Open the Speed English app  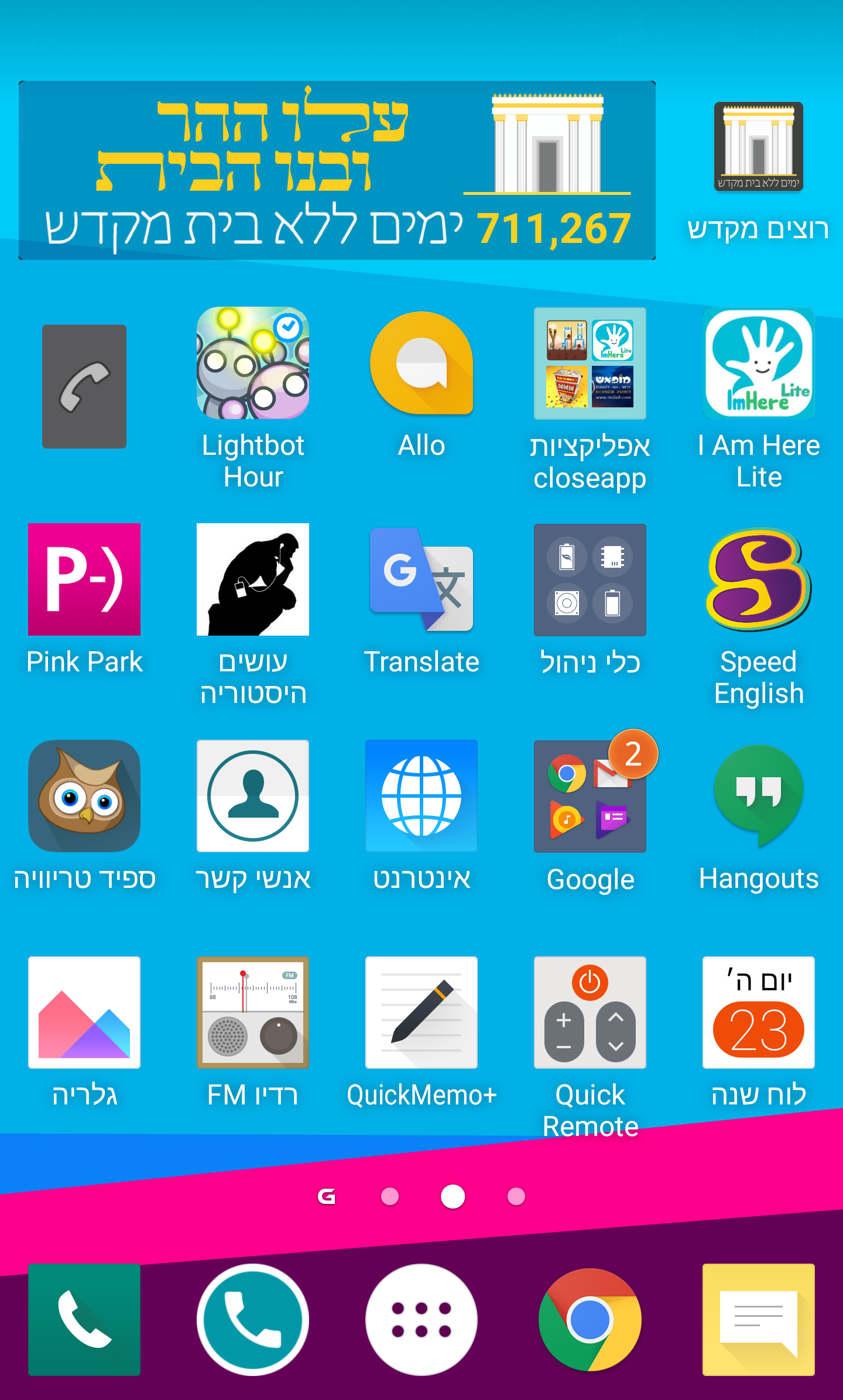[x=759, y=579]
